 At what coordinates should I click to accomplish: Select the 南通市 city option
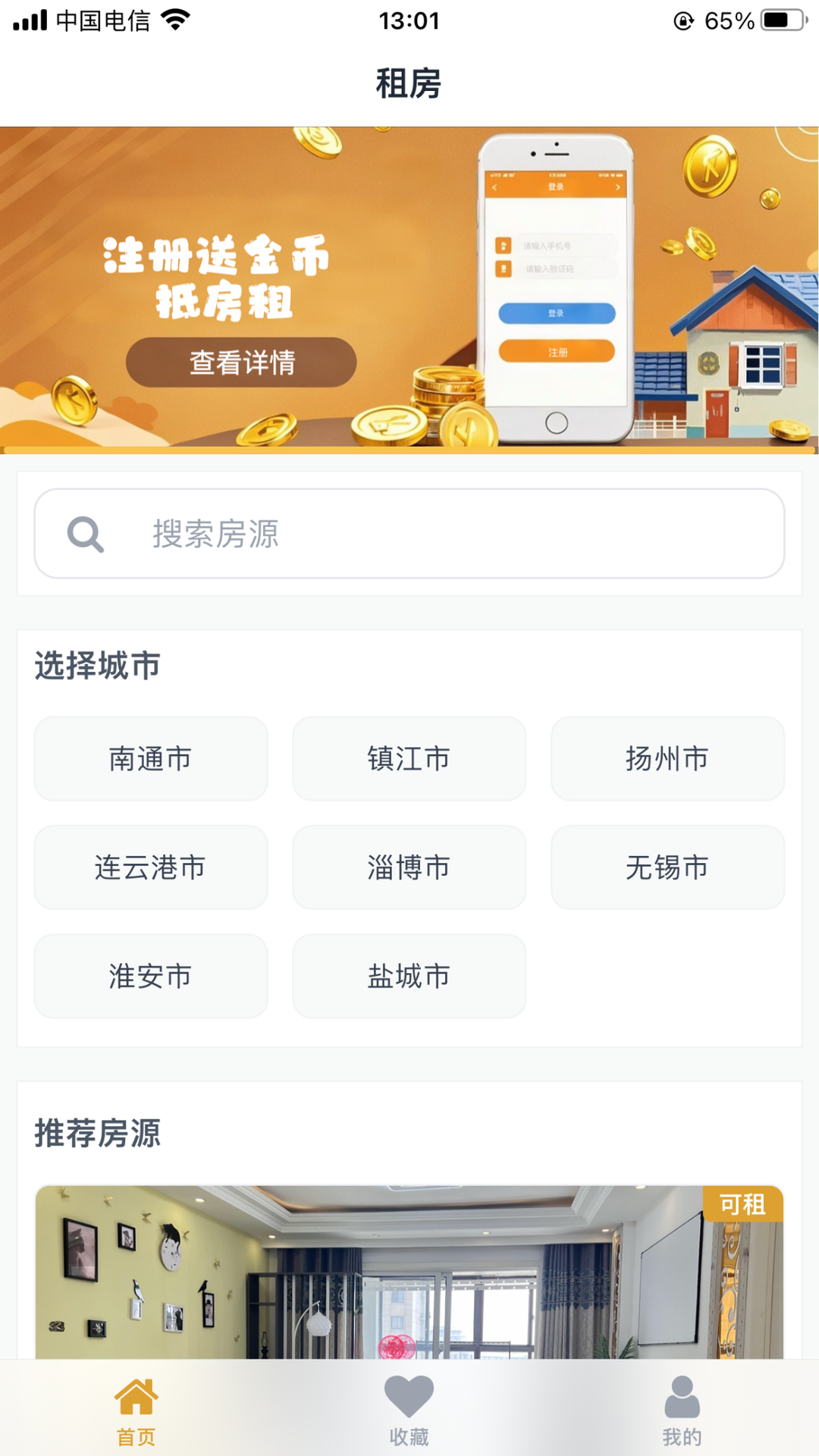(x=150, y=758)
